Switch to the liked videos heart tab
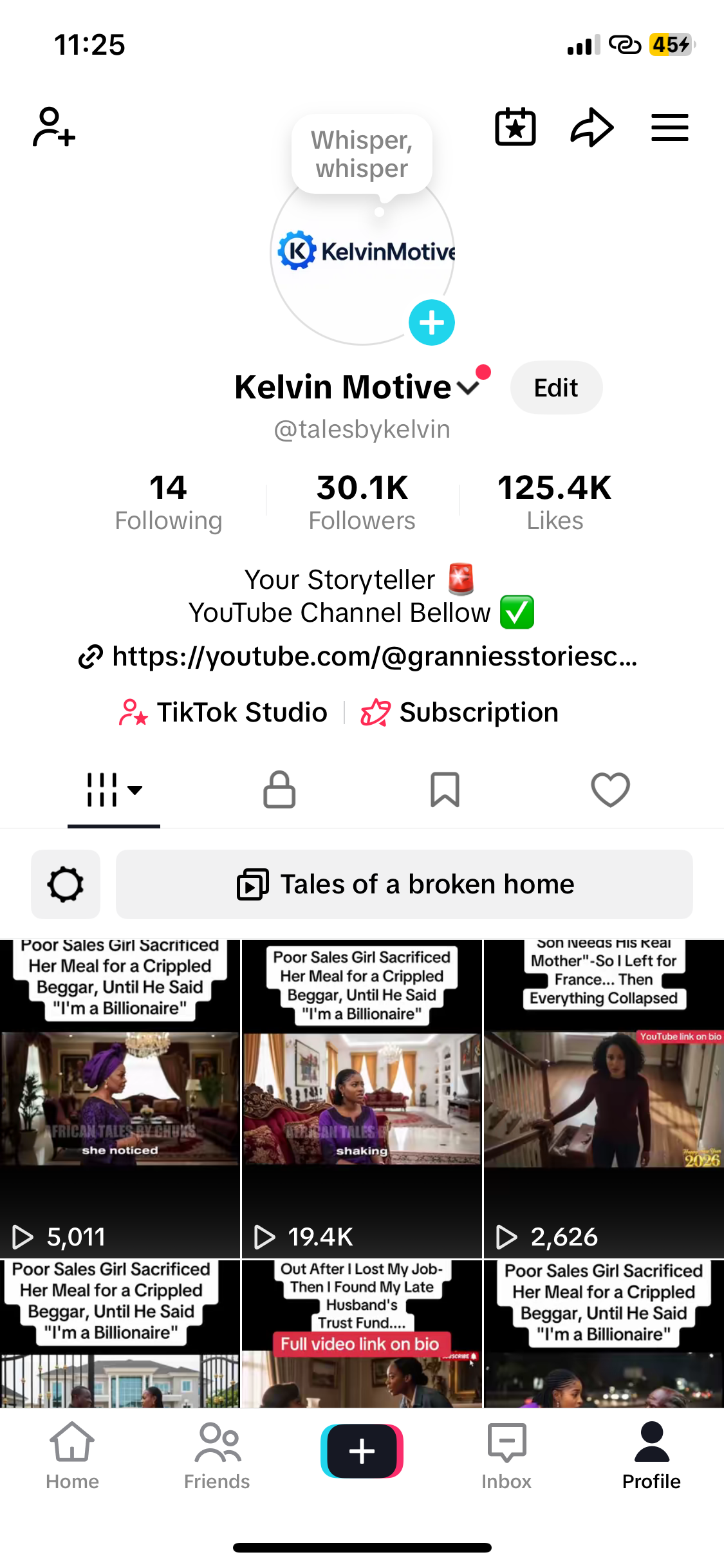The width and height of the screenshot is (724, 1568). 610,790
